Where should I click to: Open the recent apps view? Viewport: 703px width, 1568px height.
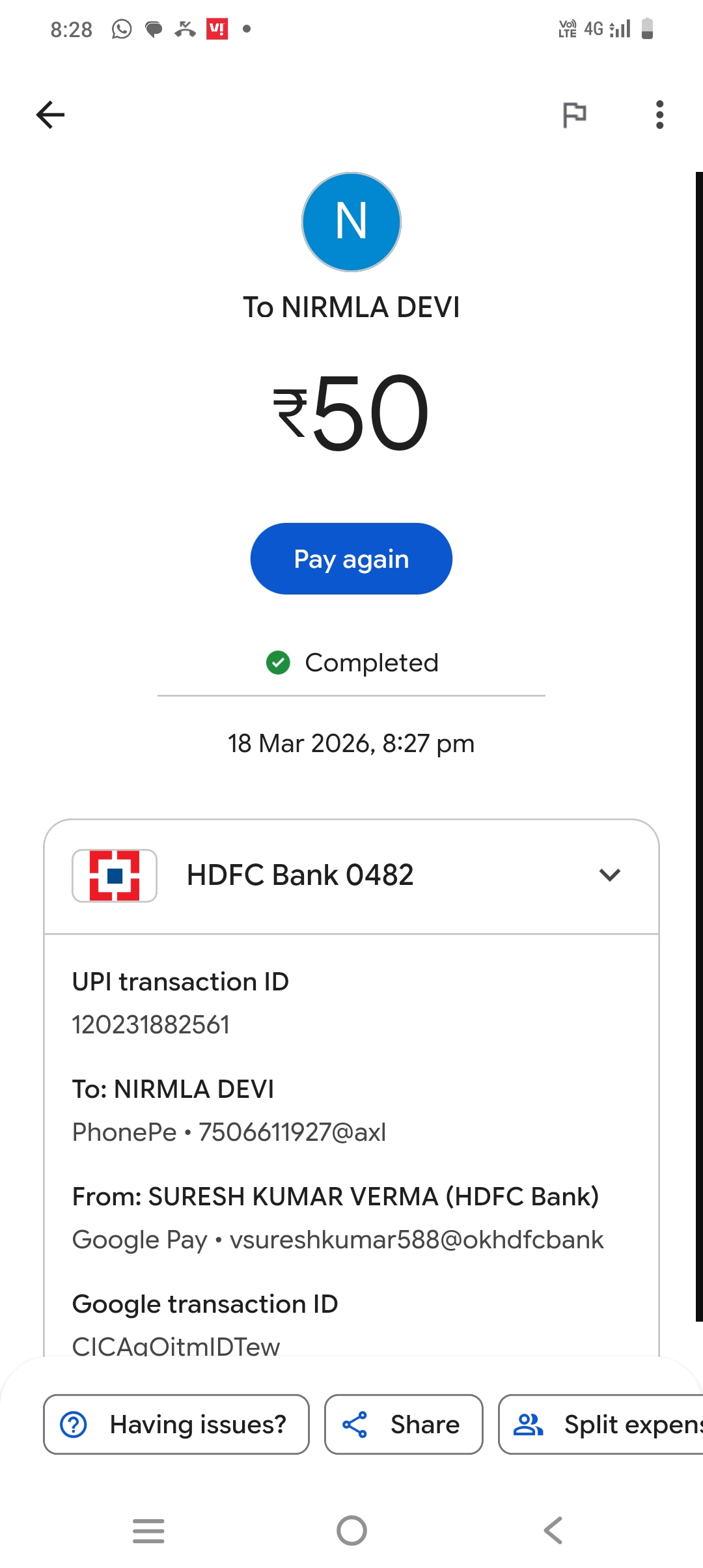148,1530
